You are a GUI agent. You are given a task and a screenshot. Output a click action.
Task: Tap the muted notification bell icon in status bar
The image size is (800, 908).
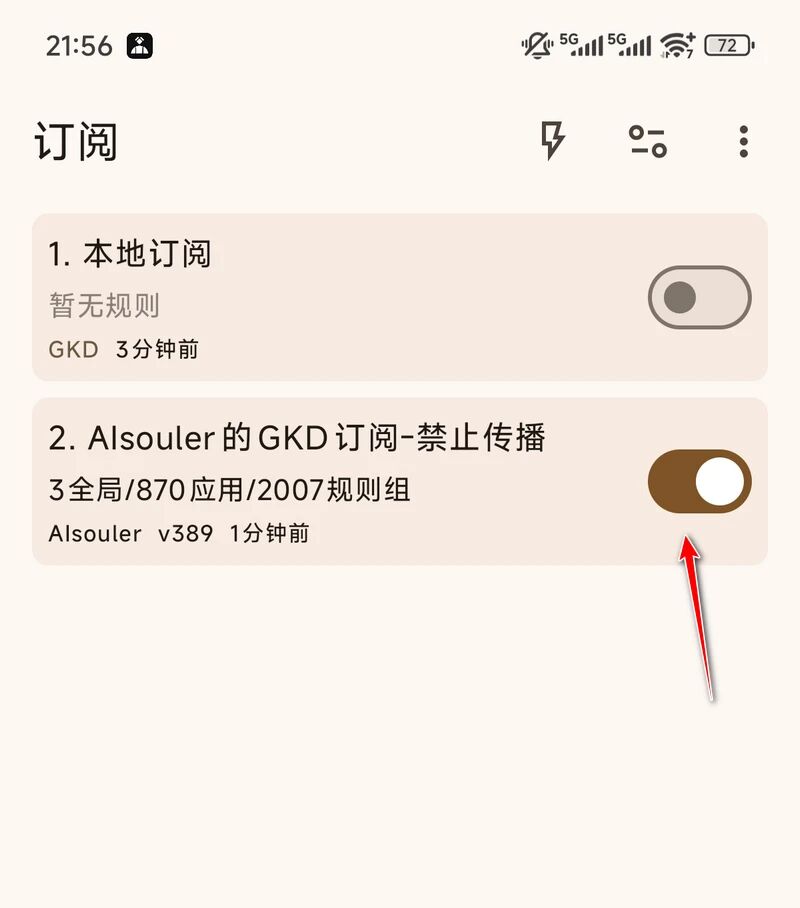(534, 45)
